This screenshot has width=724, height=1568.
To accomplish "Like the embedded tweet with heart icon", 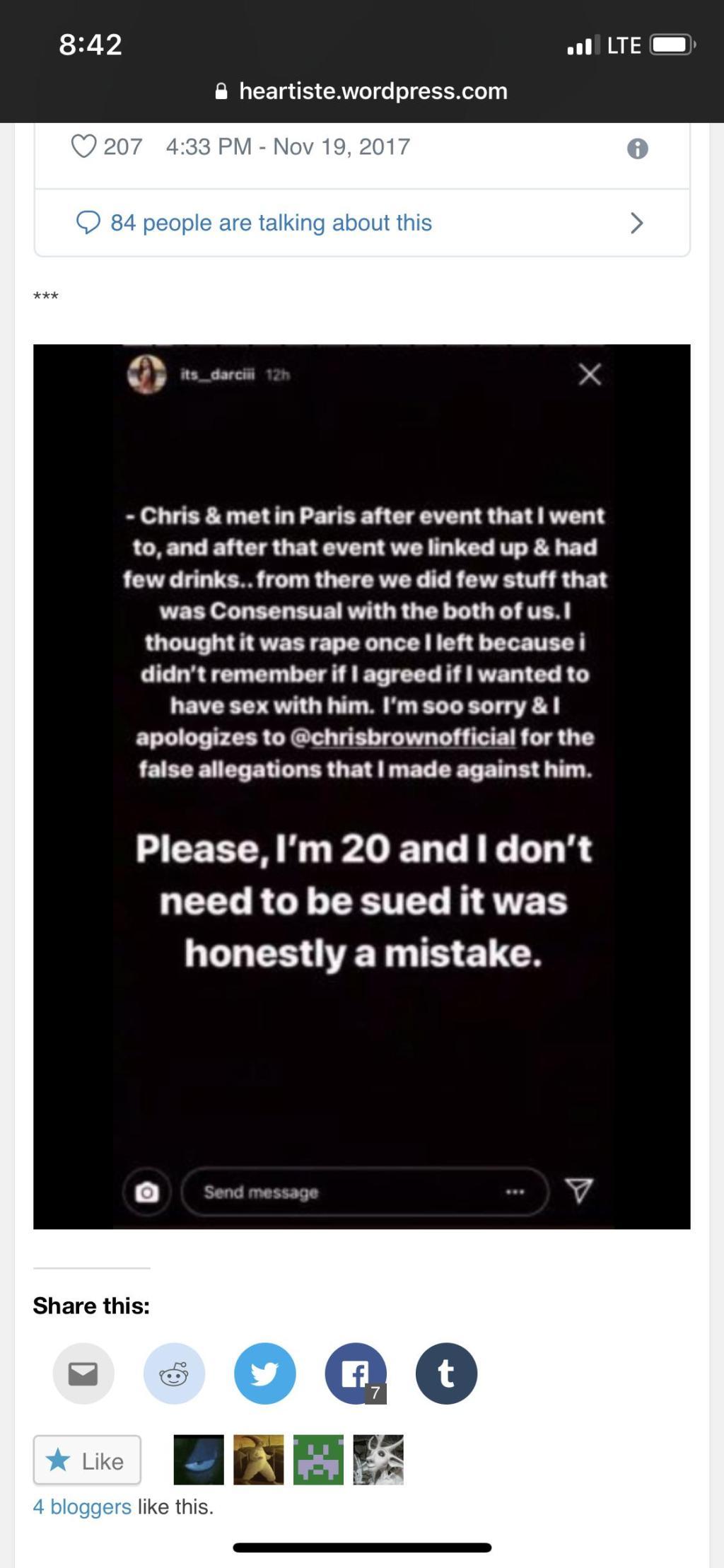I will (x=83, y=146).
